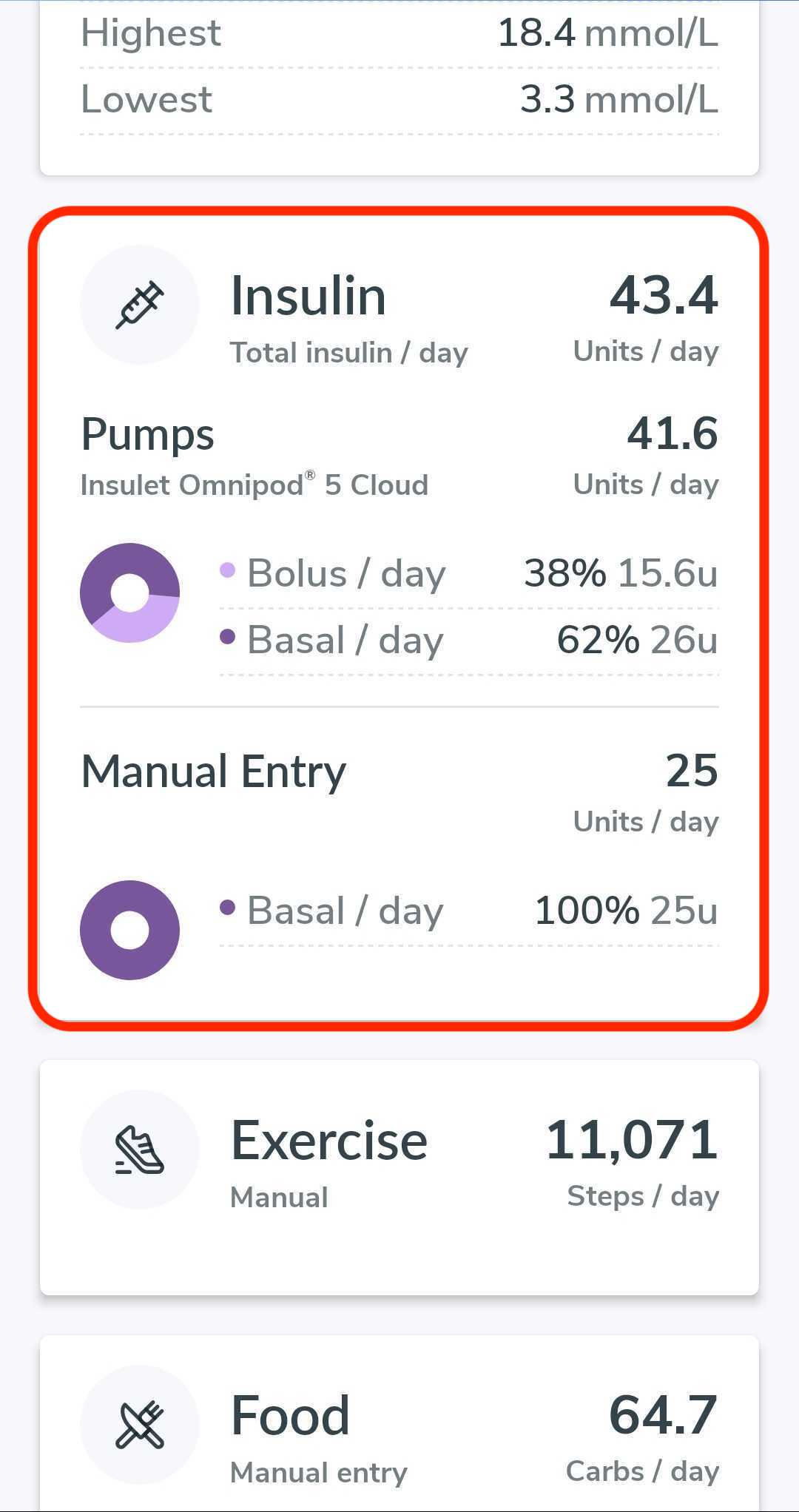Tap the Lowest reading 3.3 mmol/L row
Viewport: 799px width, 1512px height.
pyautogui.click(x=399, y=99)
